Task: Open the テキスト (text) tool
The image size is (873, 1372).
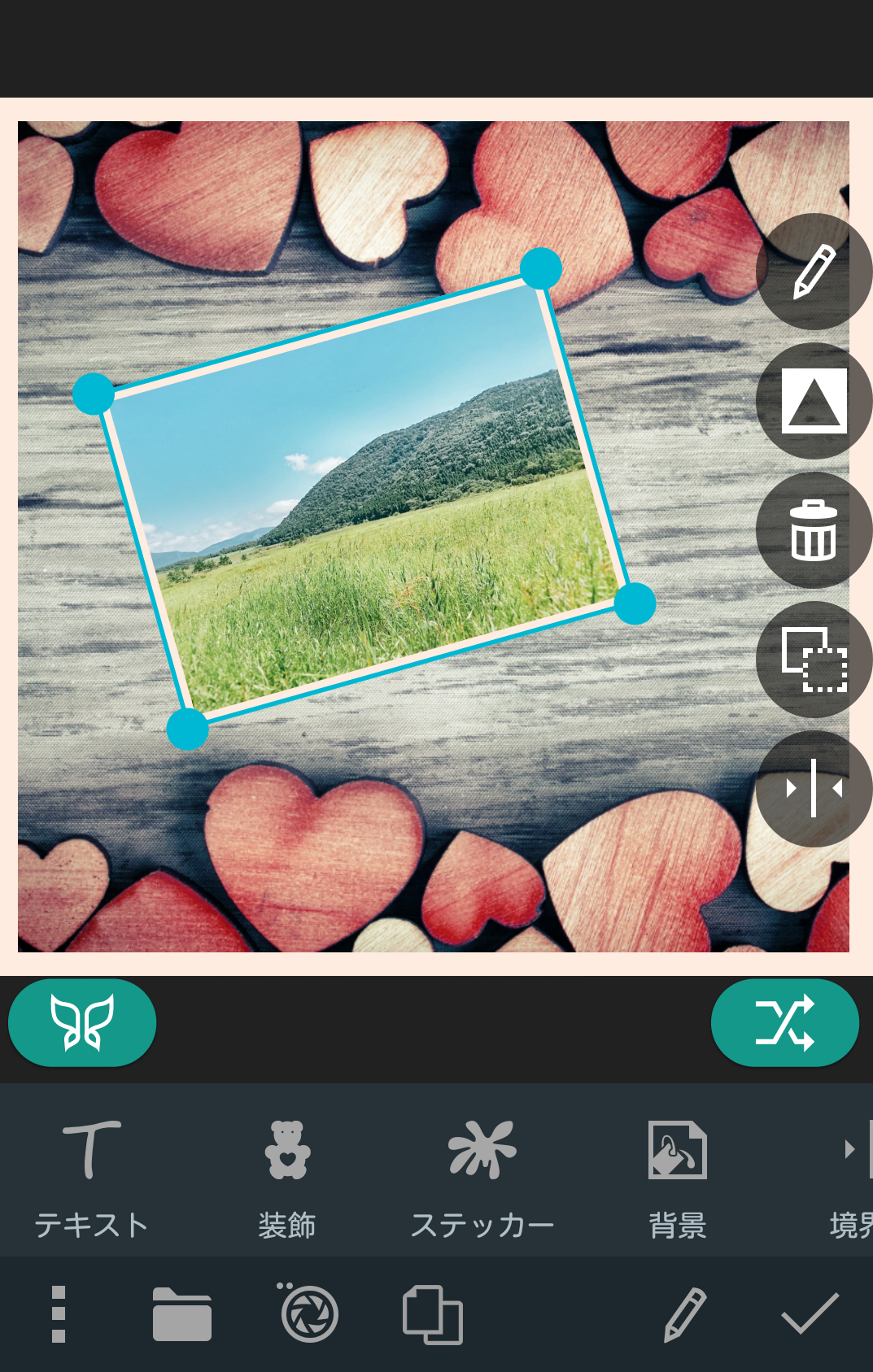Action: (91, 1177)
